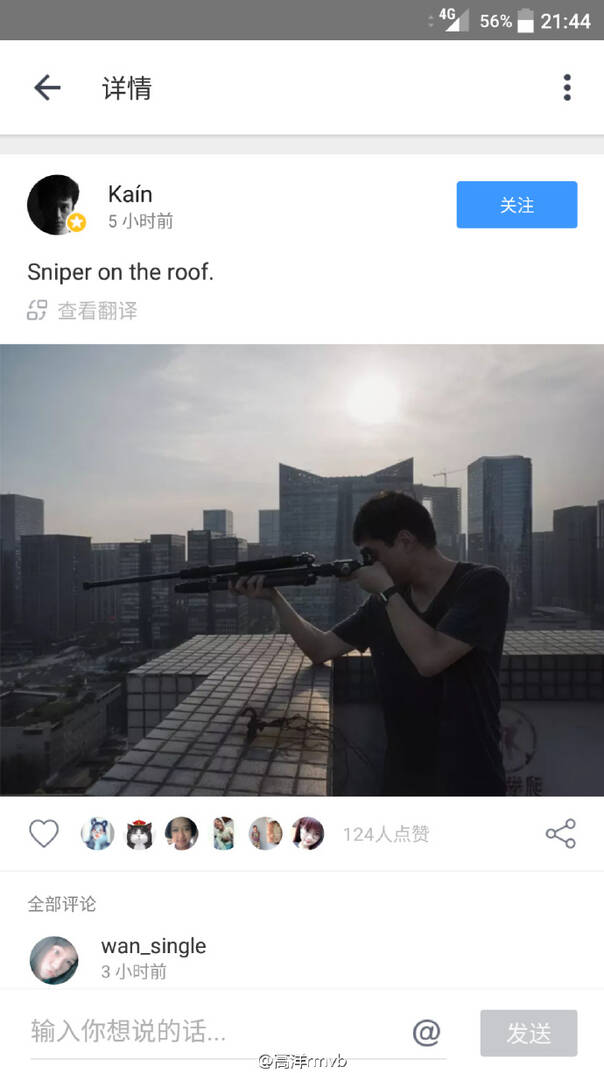Open the rooftop sniper photo

tap(302, 570)
